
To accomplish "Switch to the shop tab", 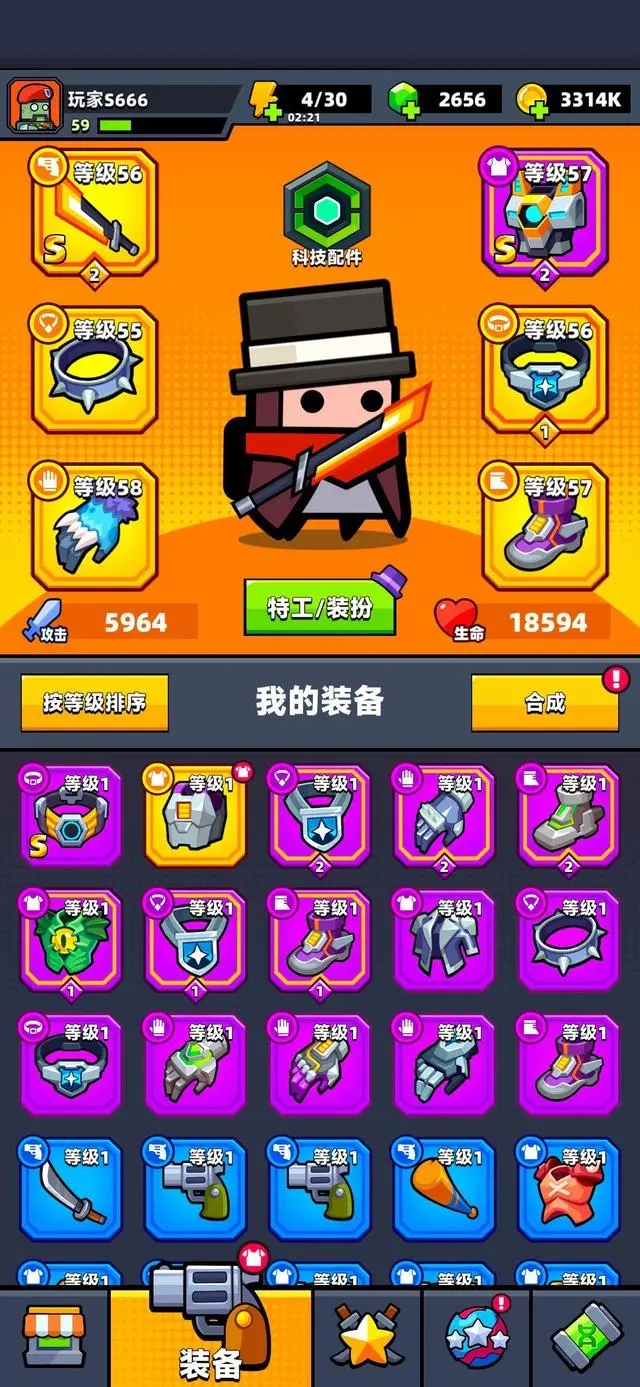I will (54, 1336).
